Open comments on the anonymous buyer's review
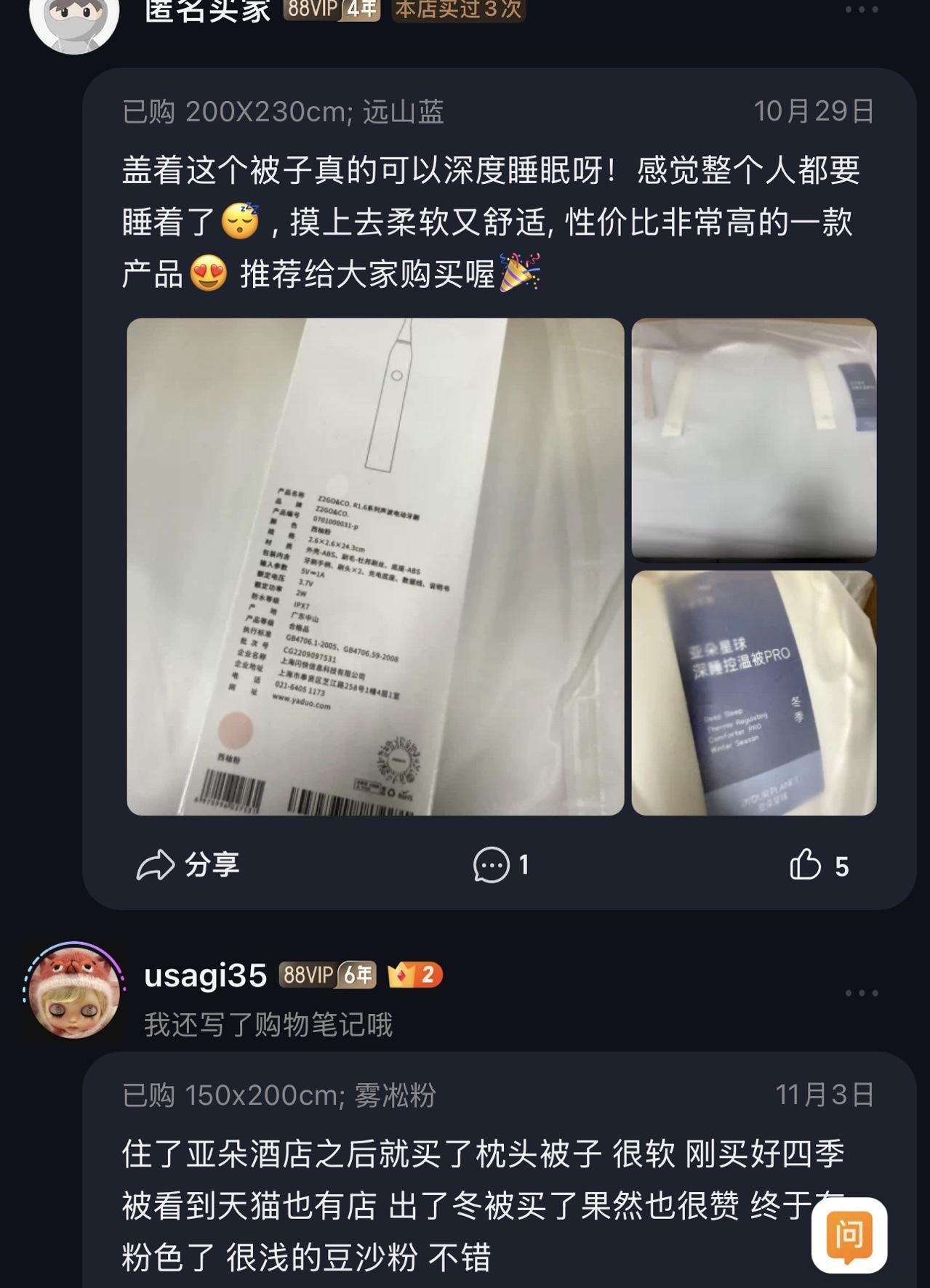 (501, 865)
